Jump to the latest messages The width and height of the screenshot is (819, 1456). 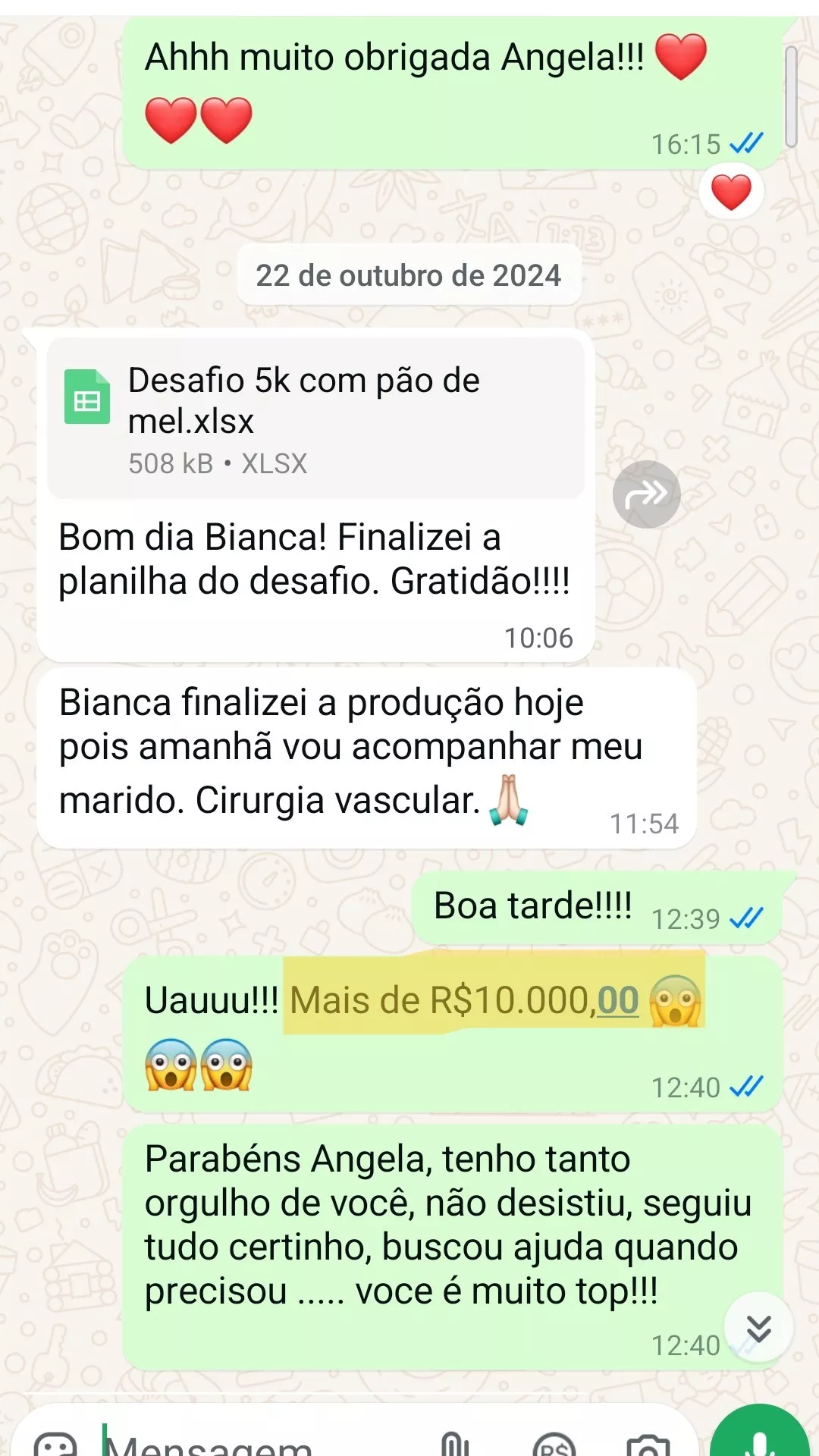(x=758, y=1327)
